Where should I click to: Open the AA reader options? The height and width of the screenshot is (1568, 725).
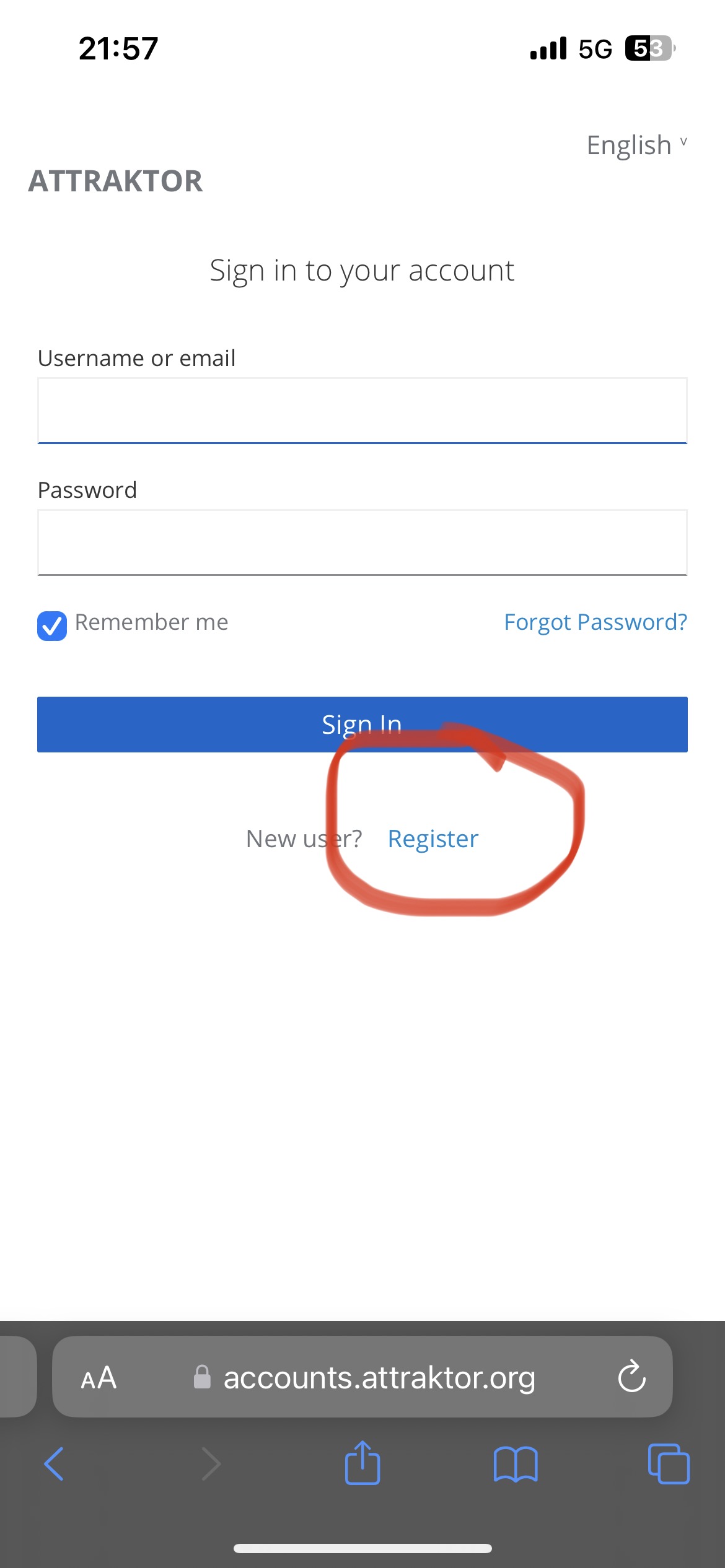coord(99,1379)
